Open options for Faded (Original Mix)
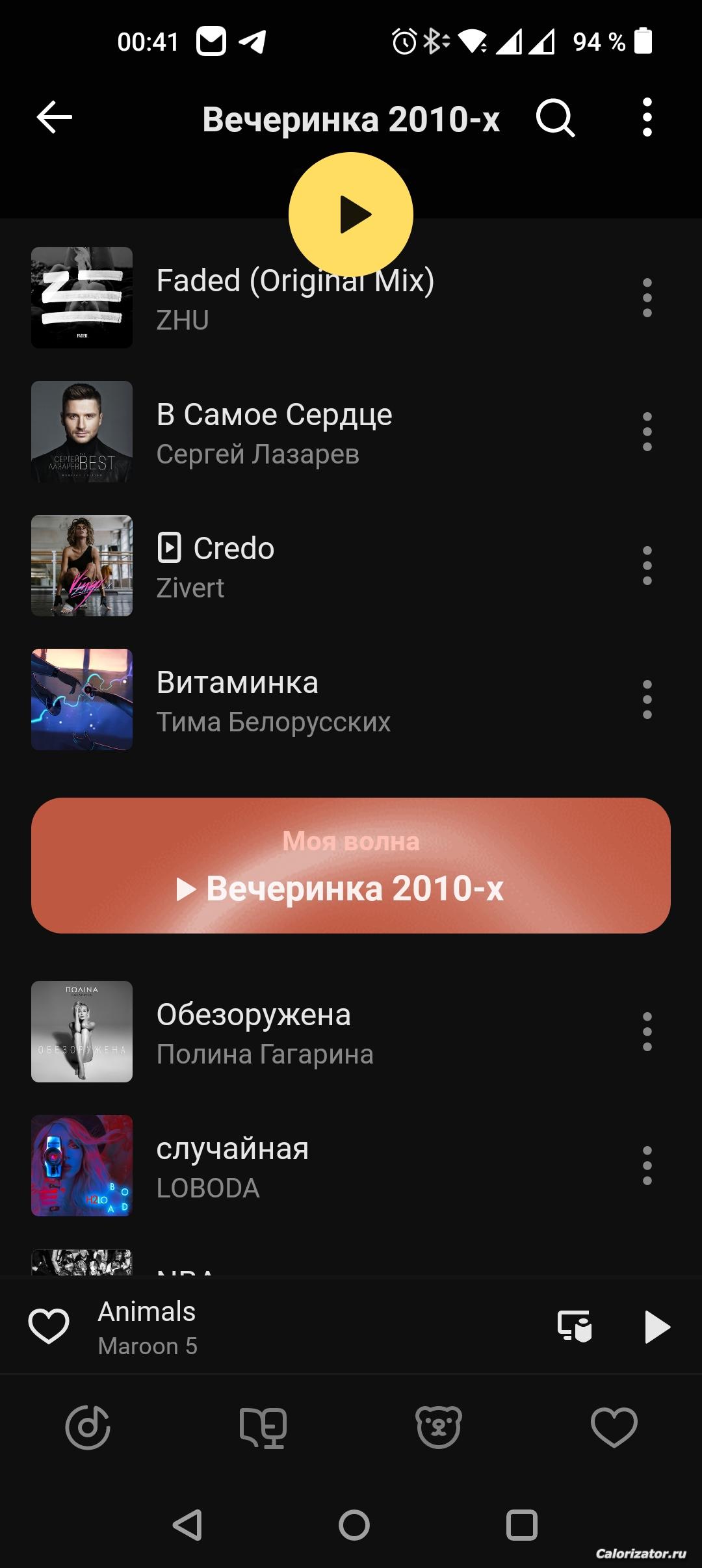This screenshot has width=702, height=1568. click(x=647, y=298)
